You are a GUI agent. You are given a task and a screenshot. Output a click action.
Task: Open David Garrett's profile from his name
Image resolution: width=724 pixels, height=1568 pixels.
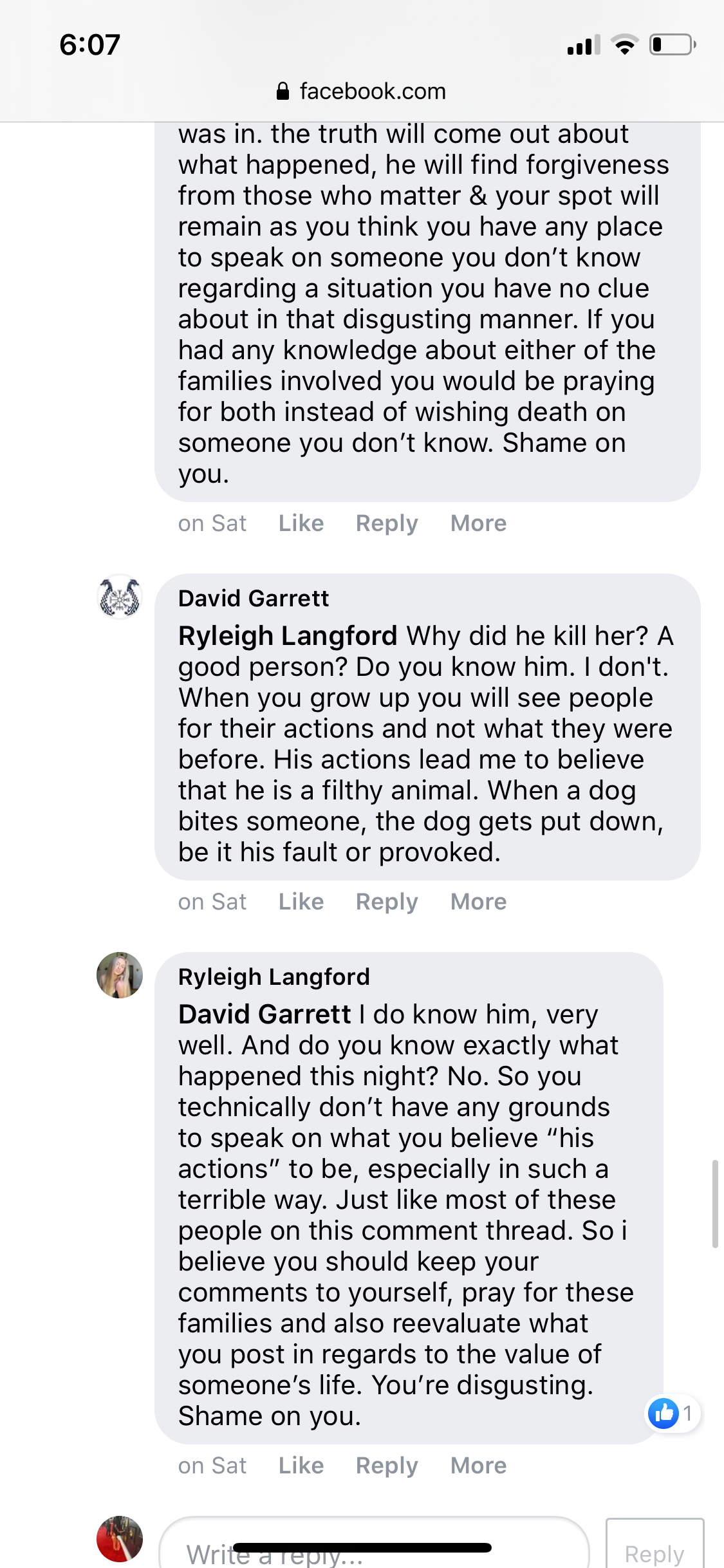pos(254,598)
